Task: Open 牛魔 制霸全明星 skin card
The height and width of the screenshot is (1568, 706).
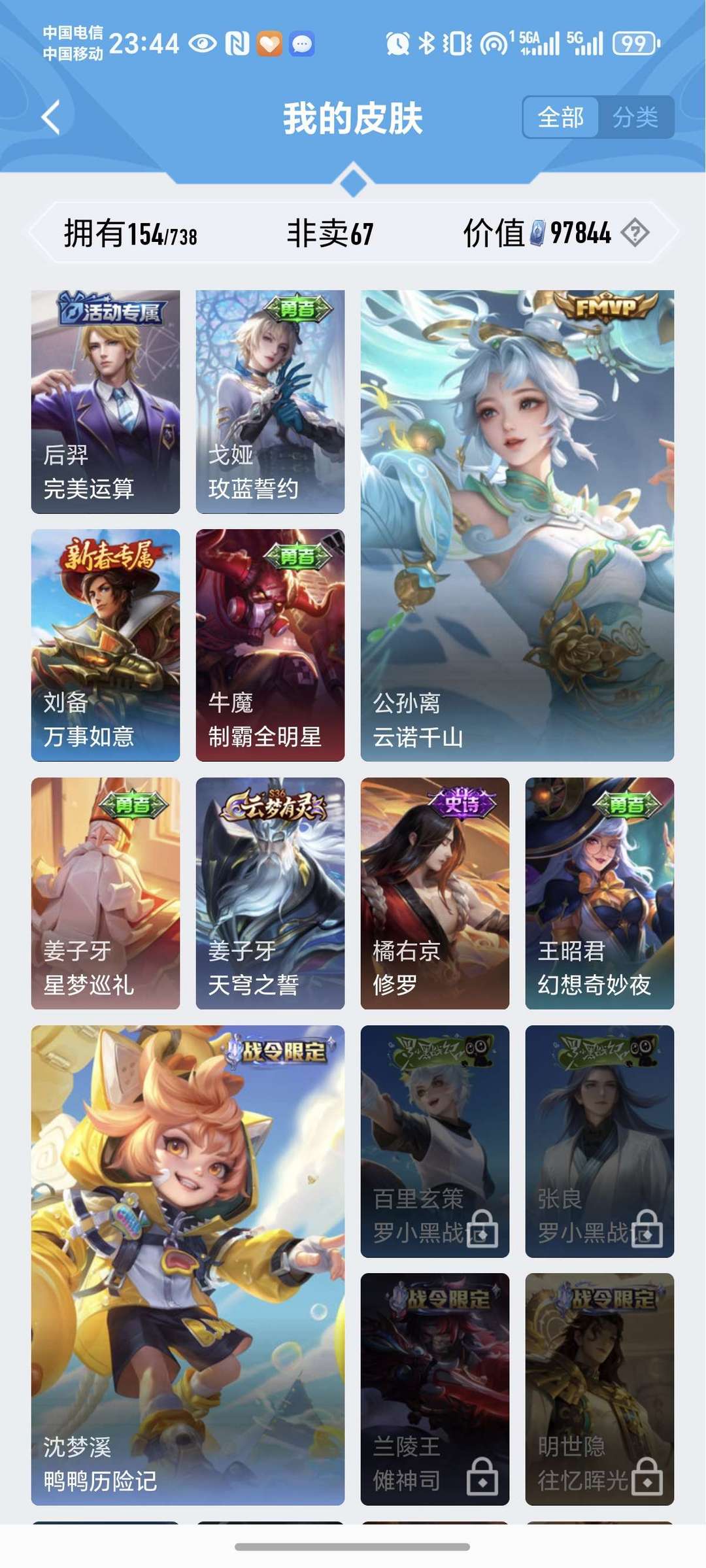Action: click(x=270, y=645)
